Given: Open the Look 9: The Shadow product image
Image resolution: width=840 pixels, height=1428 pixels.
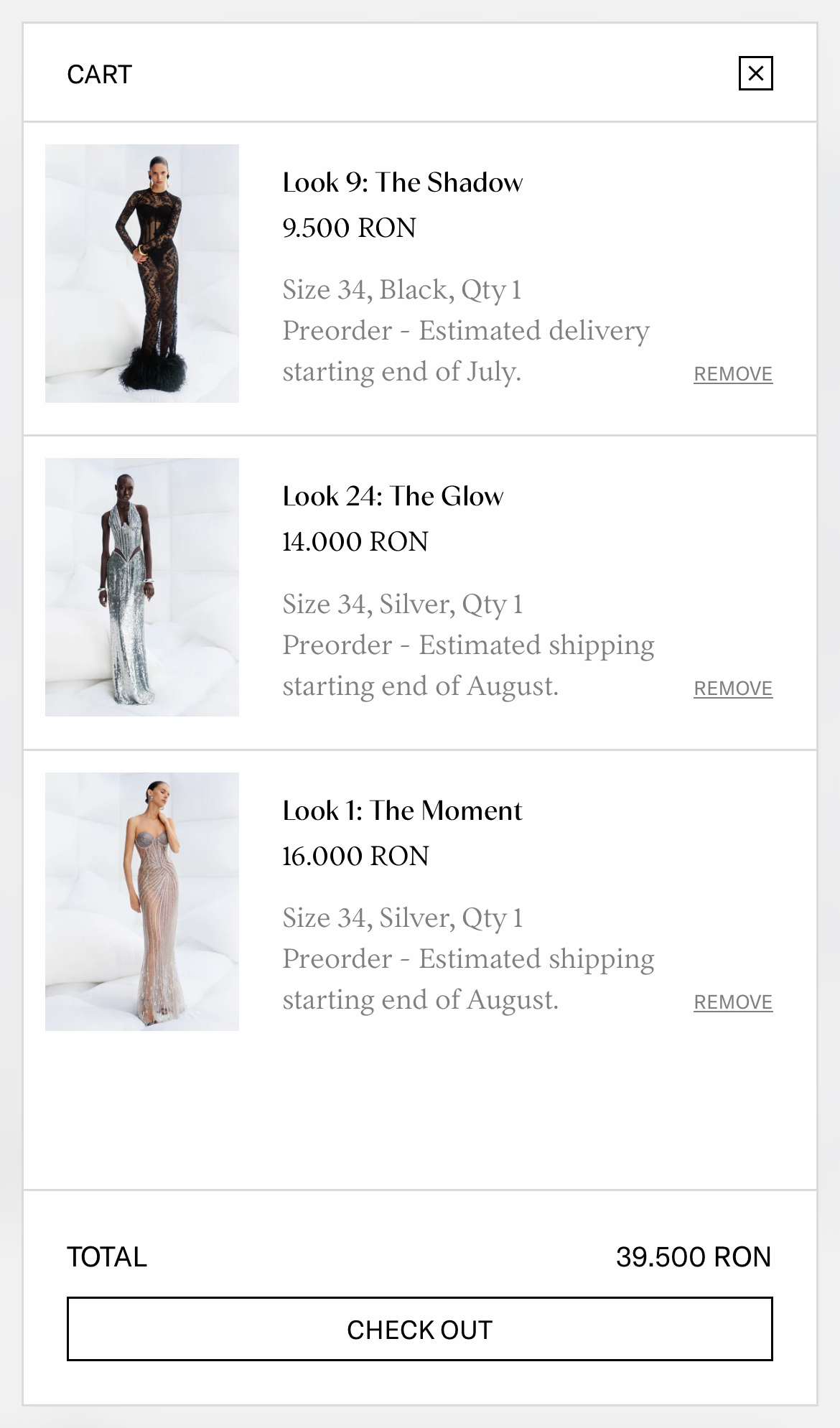Looking at the screenshot, I should (142, 274).
